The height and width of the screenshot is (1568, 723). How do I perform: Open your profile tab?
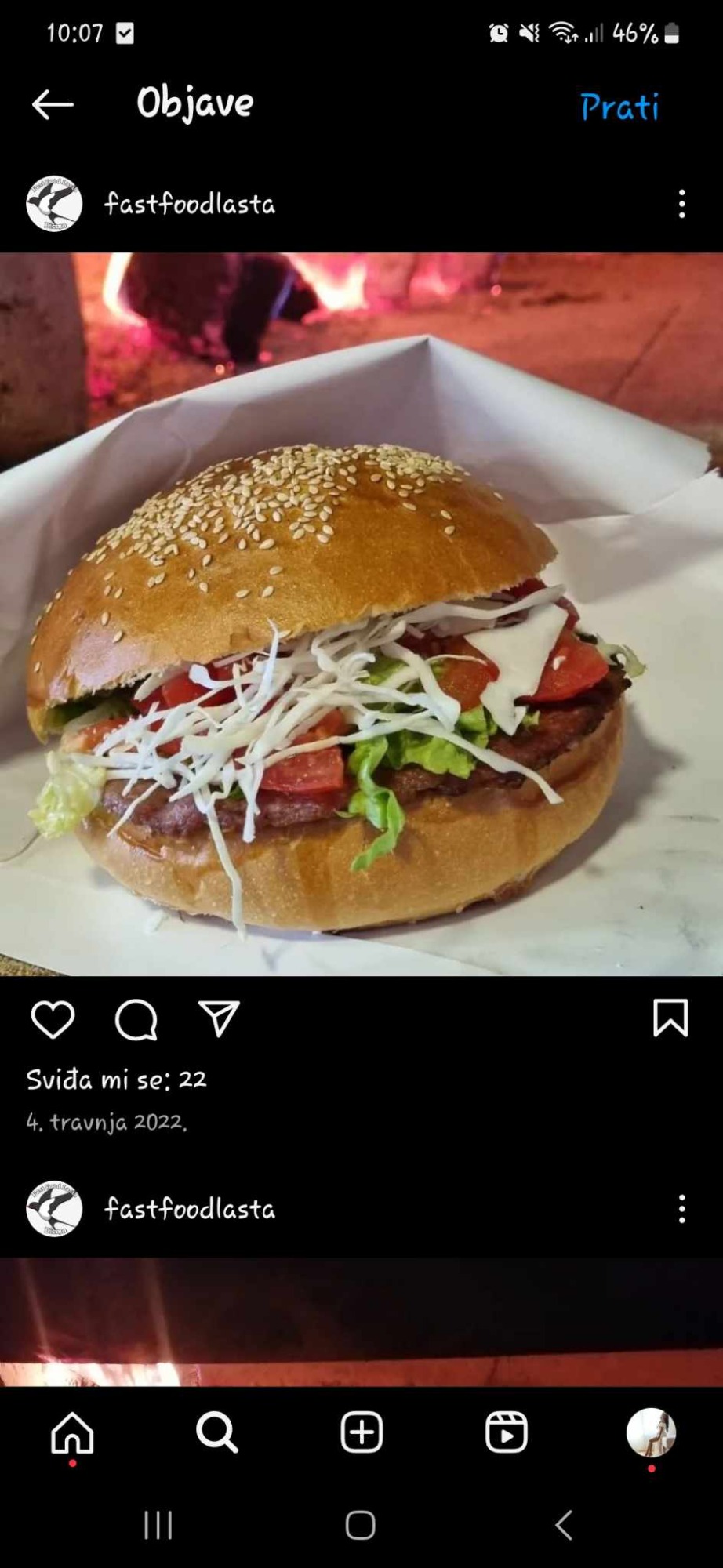[651, 1432]
